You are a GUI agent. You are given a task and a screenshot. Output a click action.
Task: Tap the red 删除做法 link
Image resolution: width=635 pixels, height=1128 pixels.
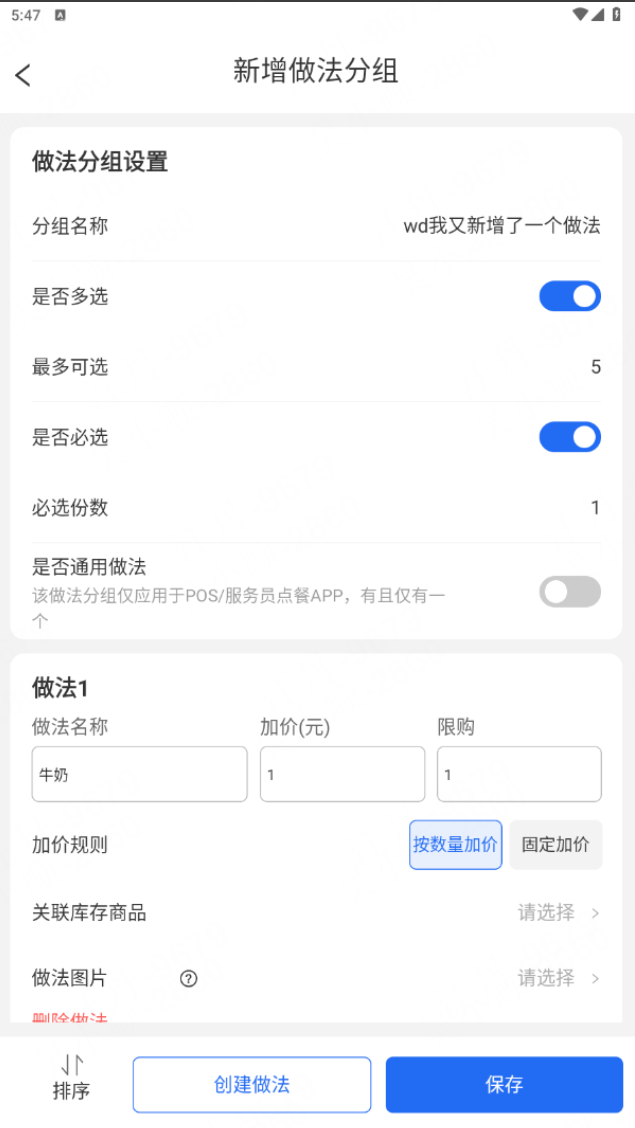[70, 1016]
